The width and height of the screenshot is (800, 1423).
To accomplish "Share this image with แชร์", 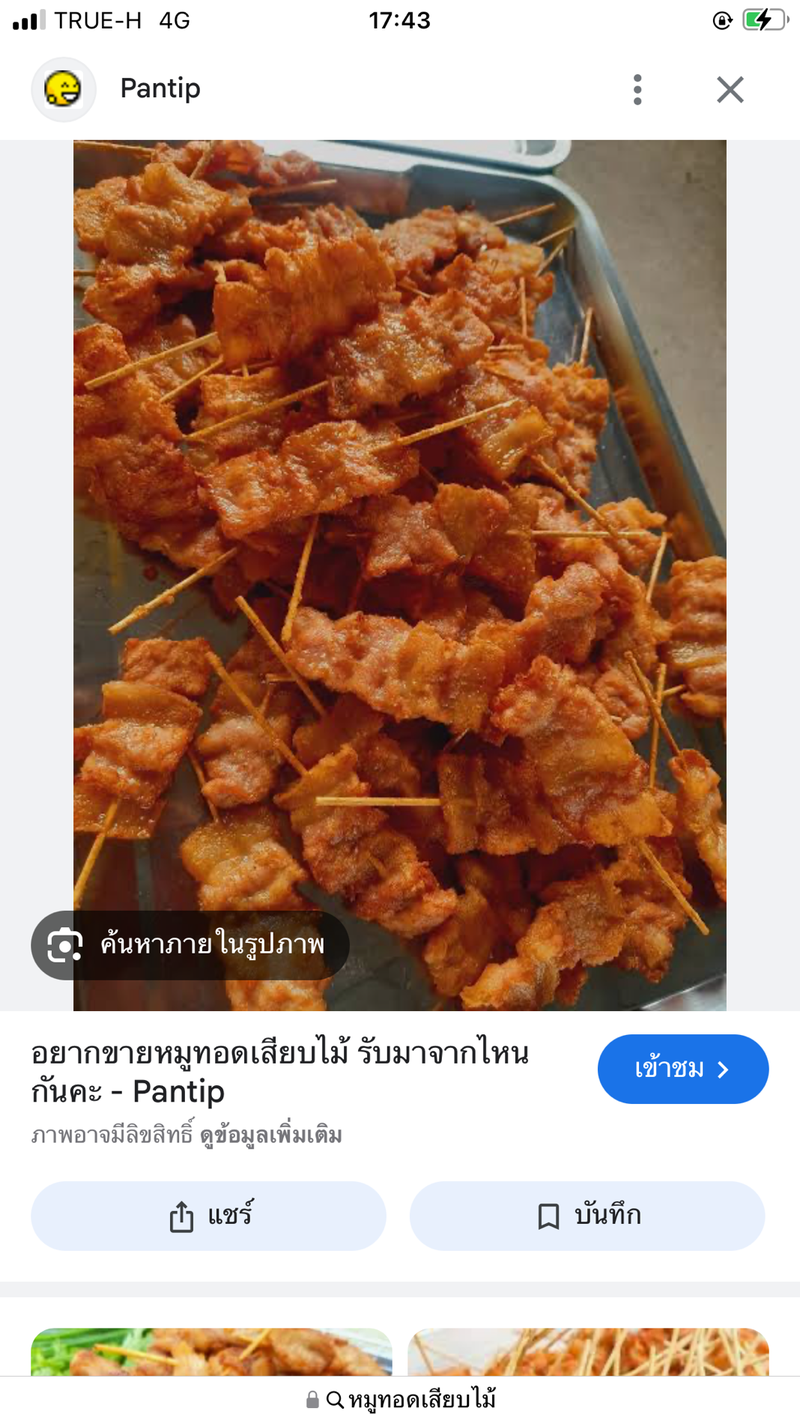I will pyautogui.click(x=208, y=1216).
